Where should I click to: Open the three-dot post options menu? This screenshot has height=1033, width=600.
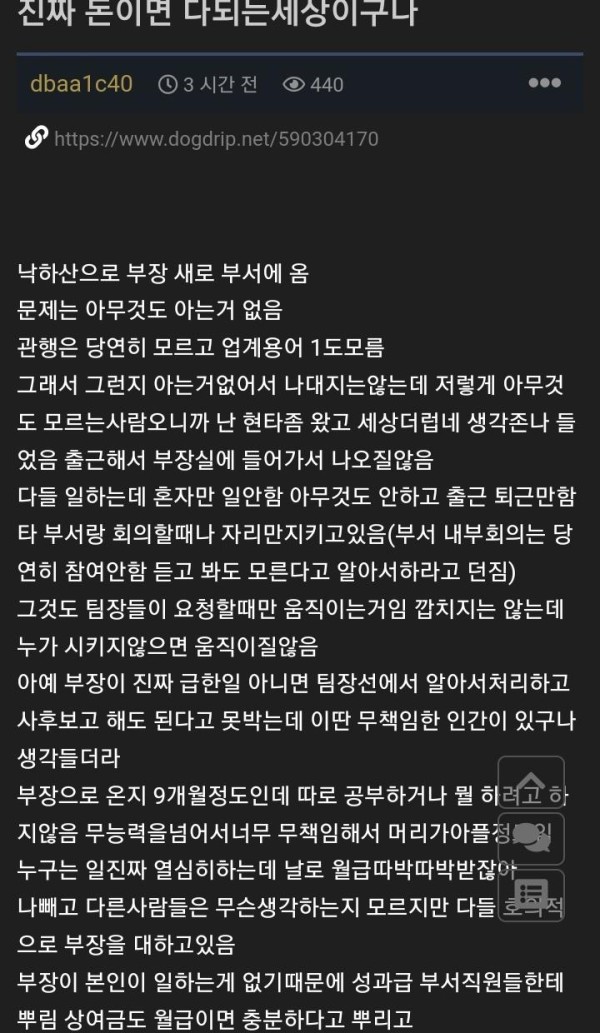coord(545,83)
